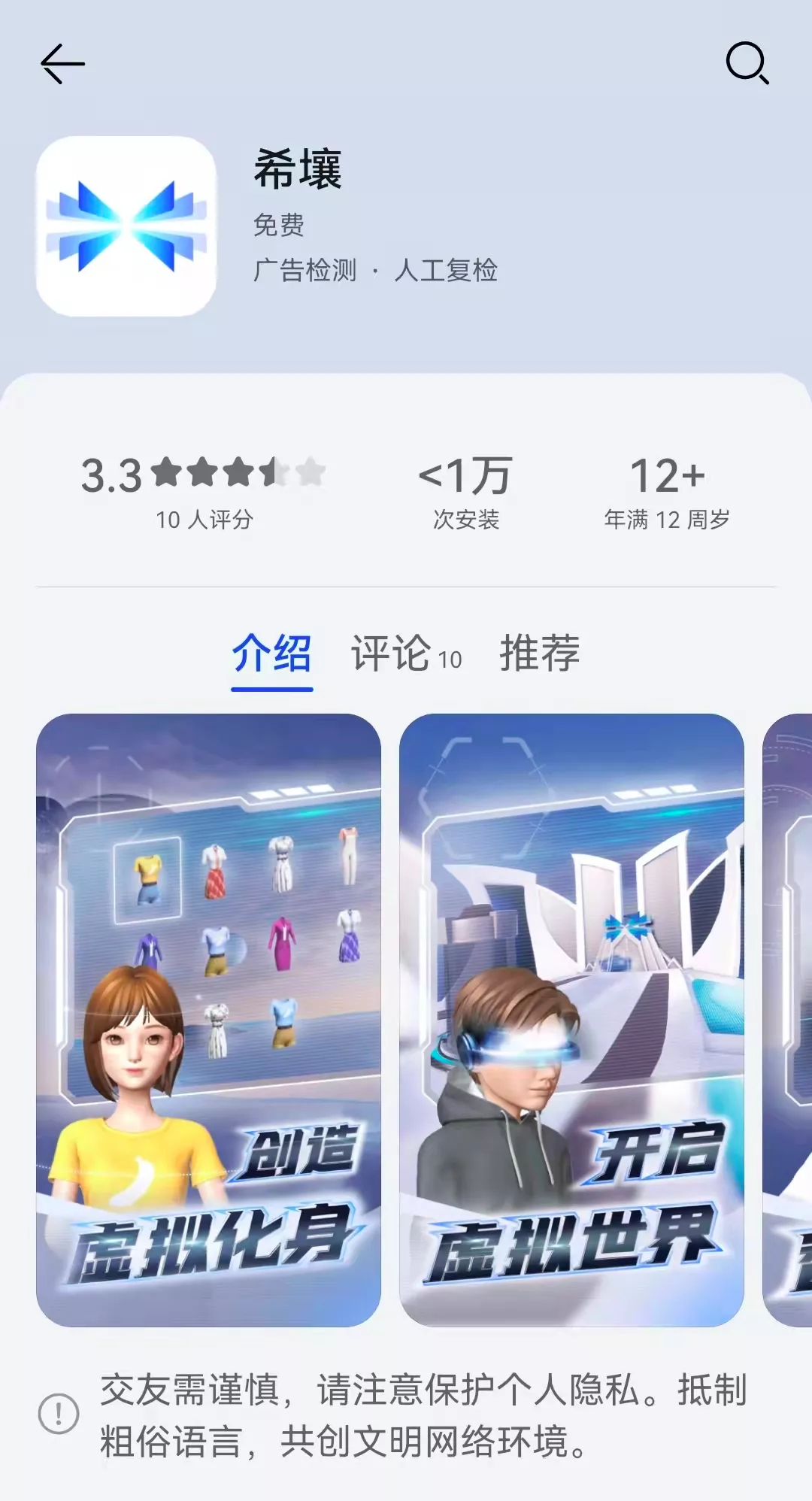Open the search magnifier icon
The height and width of the screenshot is (1501, 812).
tap(747, 63)
